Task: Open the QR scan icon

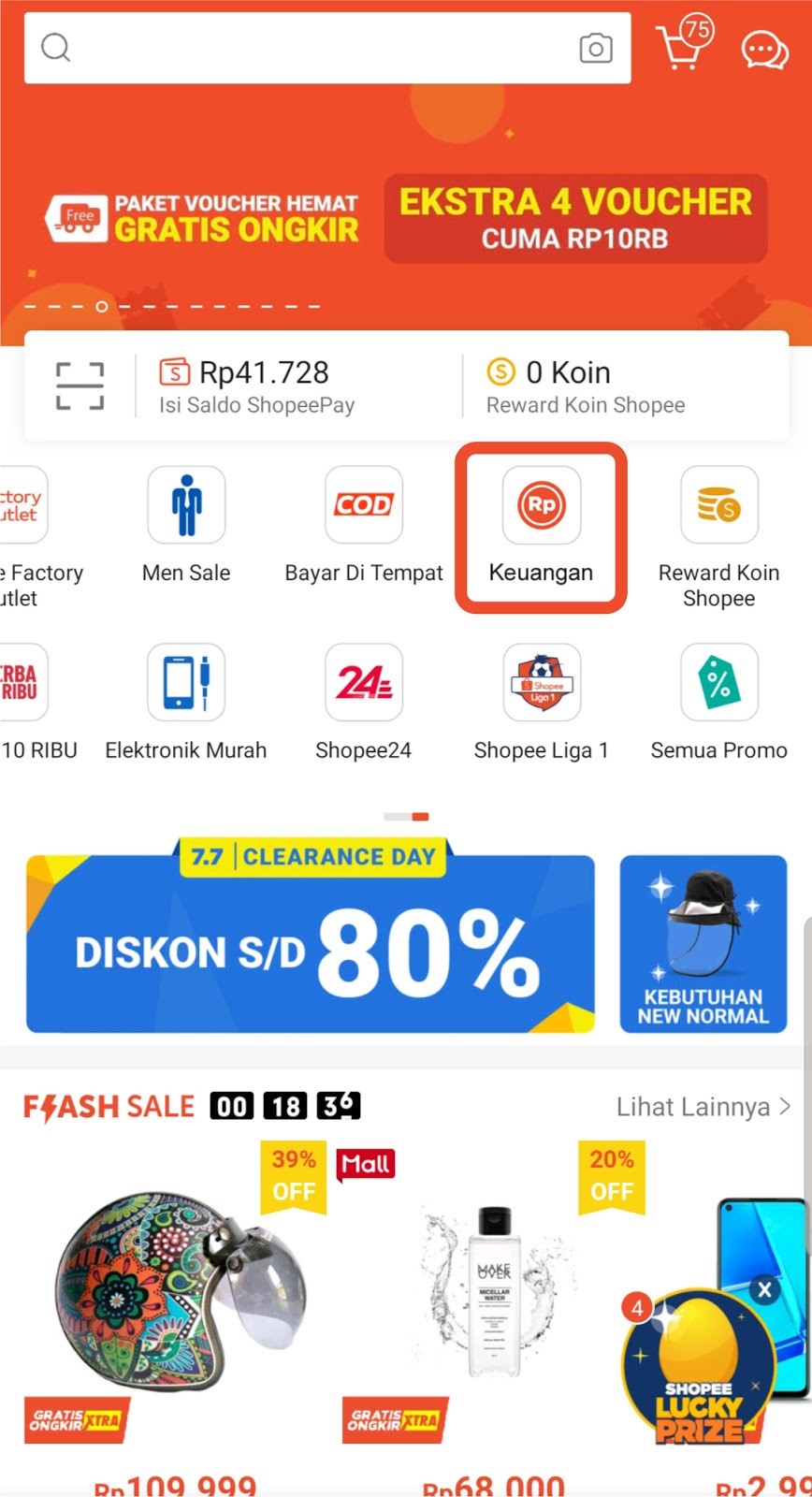Action: pos(80,385)
